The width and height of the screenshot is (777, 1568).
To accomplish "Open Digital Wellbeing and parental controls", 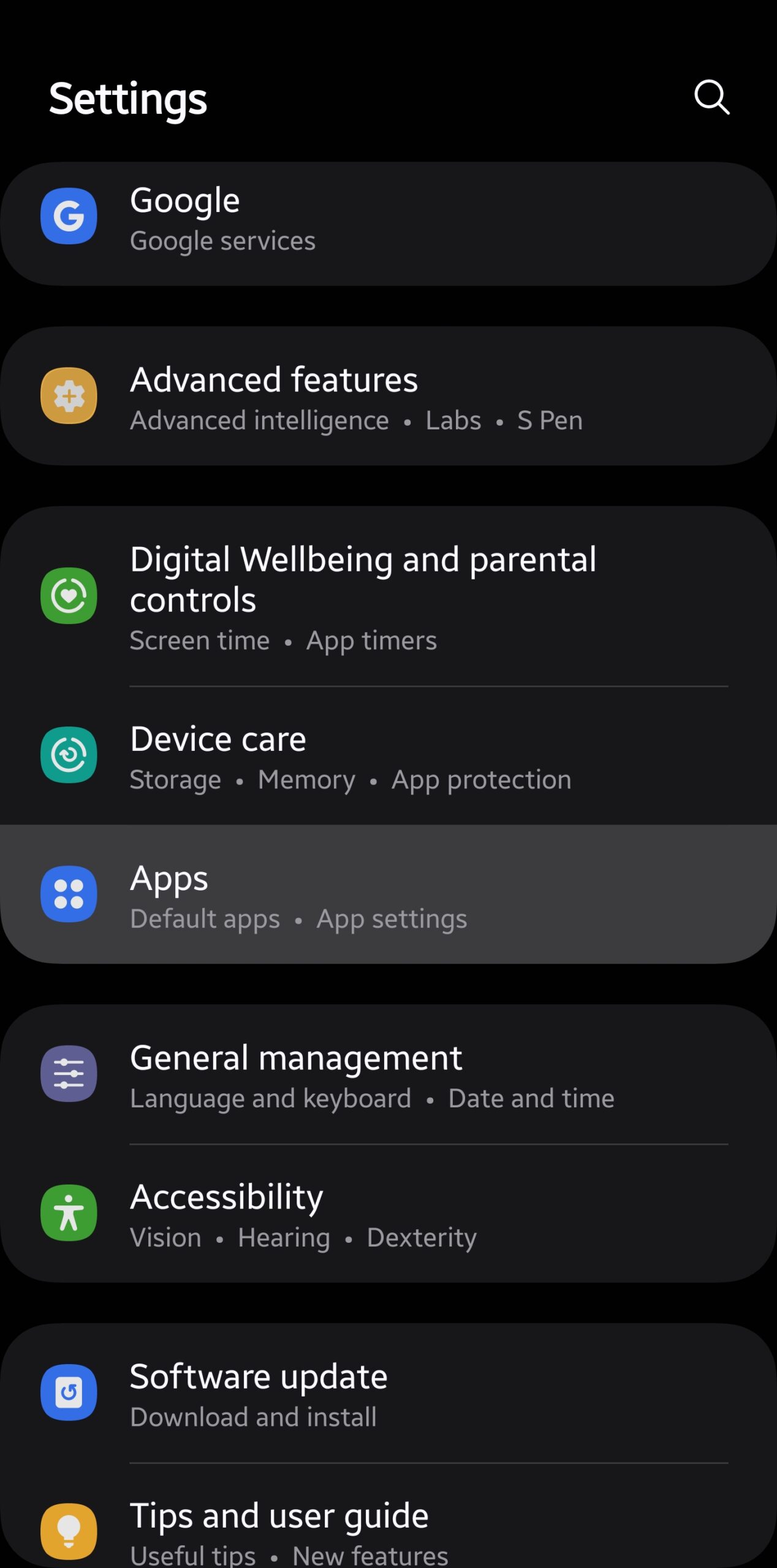I will click(x=388, y=596).
